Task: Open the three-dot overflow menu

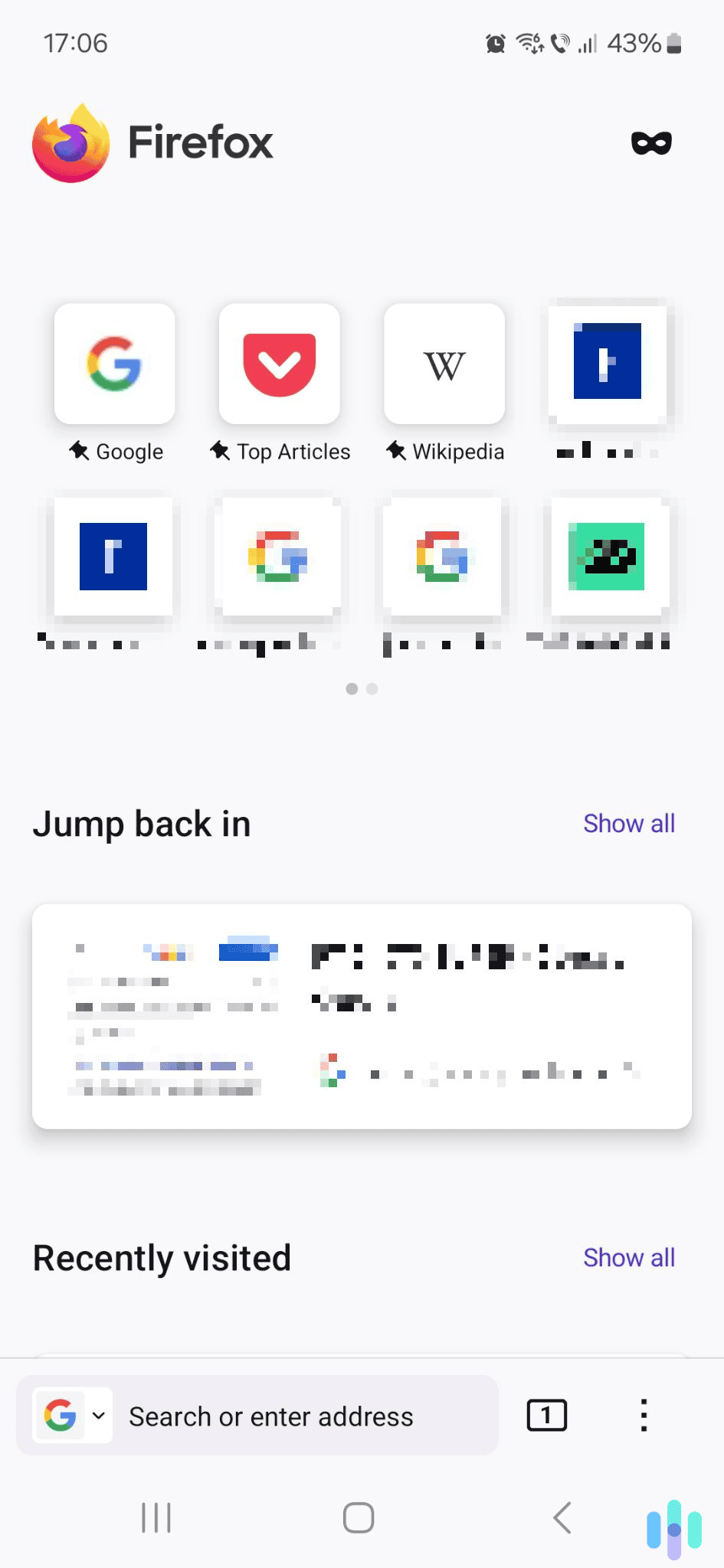Action: click(x=643, y=1416)
